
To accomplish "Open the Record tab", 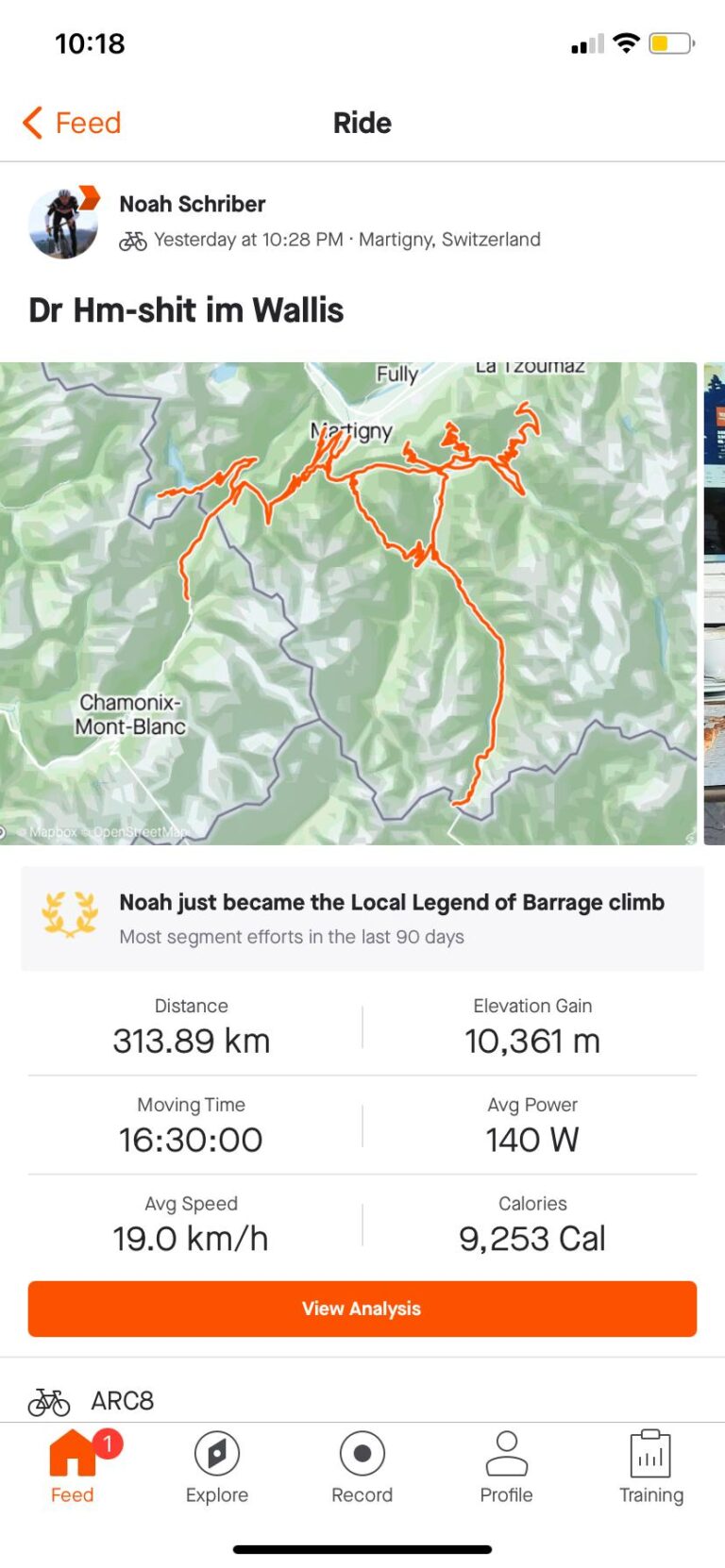I will 362,1466.
